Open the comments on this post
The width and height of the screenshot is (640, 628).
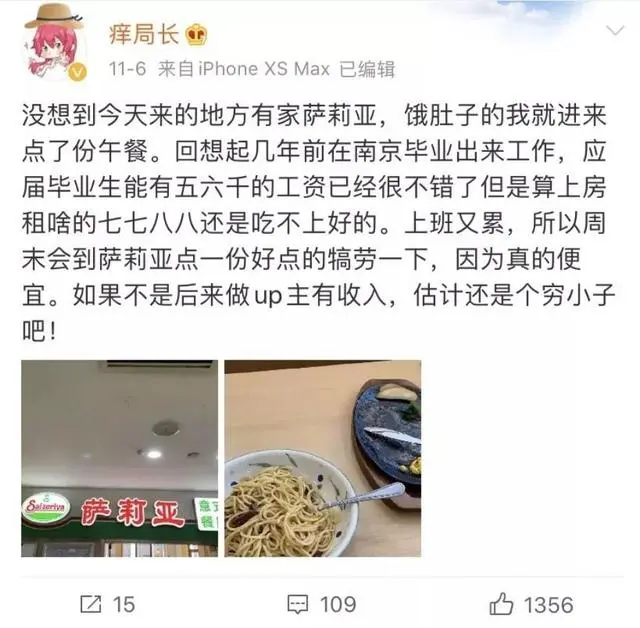(x=320, y=604)
